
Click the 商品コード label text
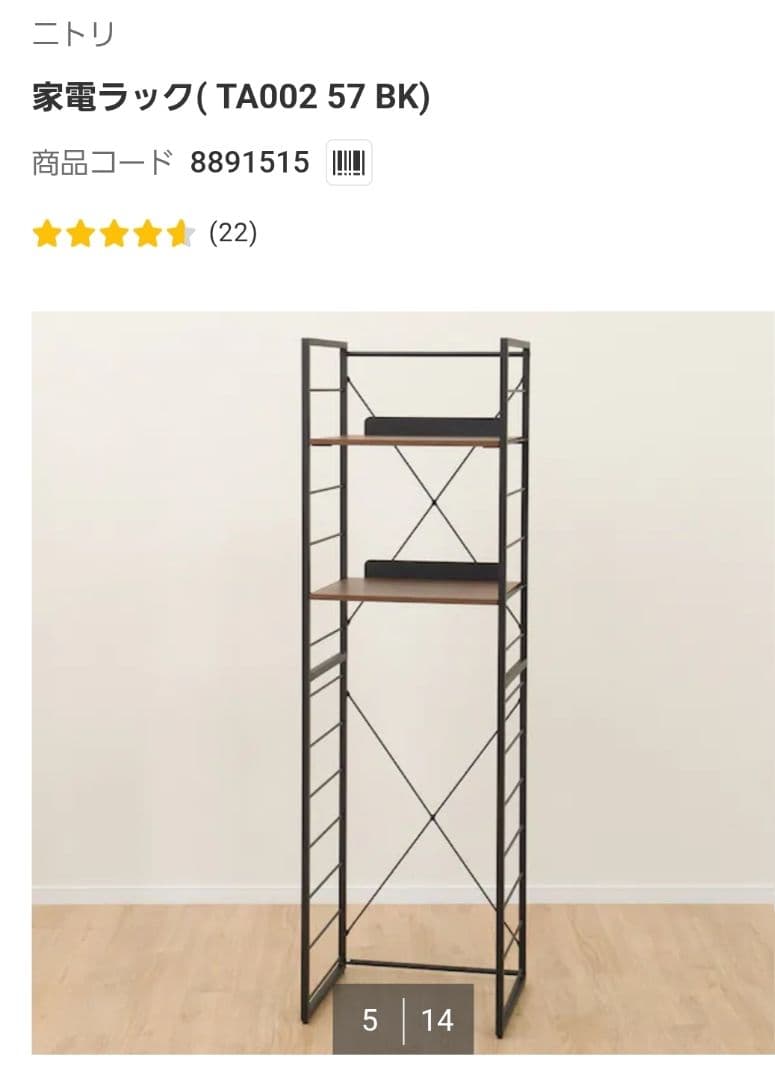click(96, 163)
